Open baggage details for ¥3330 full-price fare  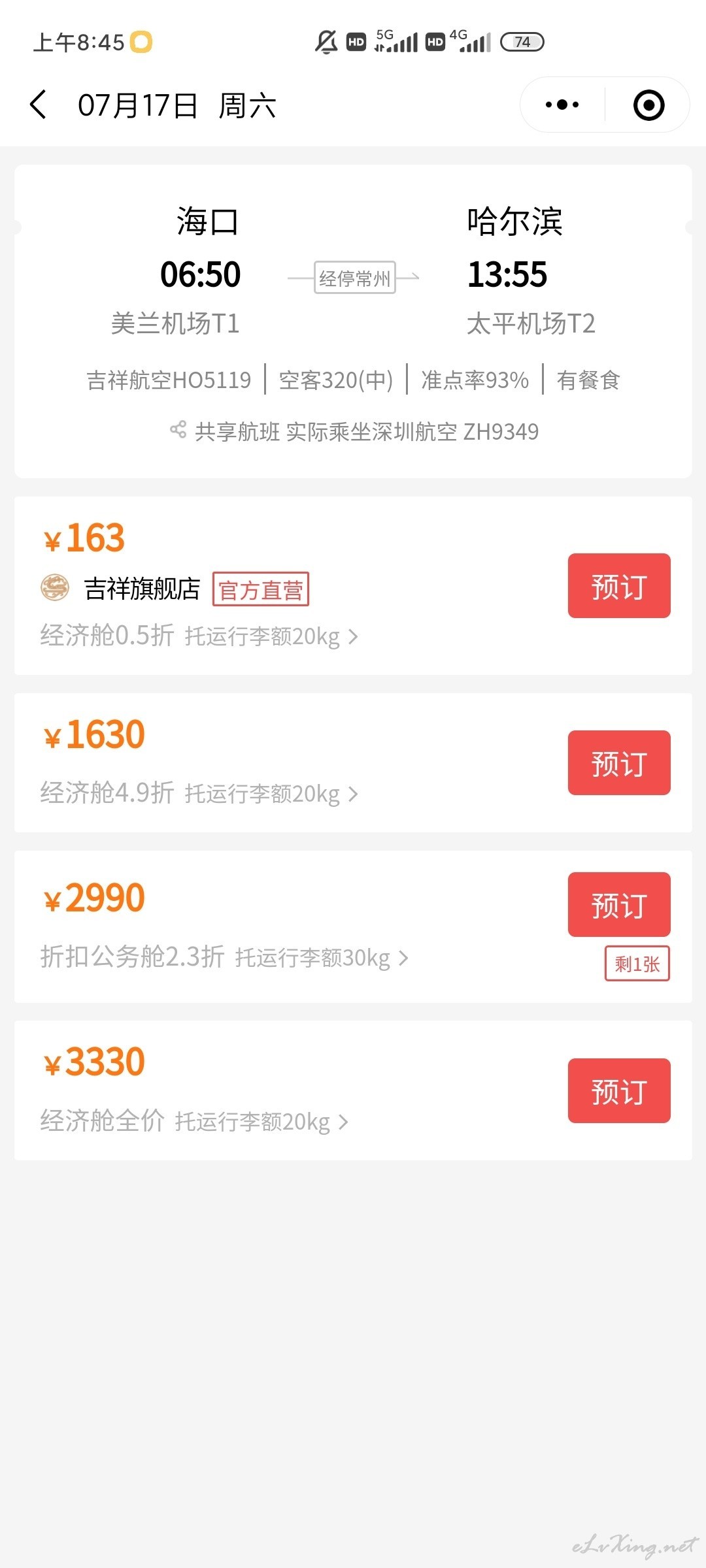(261, 1122)
